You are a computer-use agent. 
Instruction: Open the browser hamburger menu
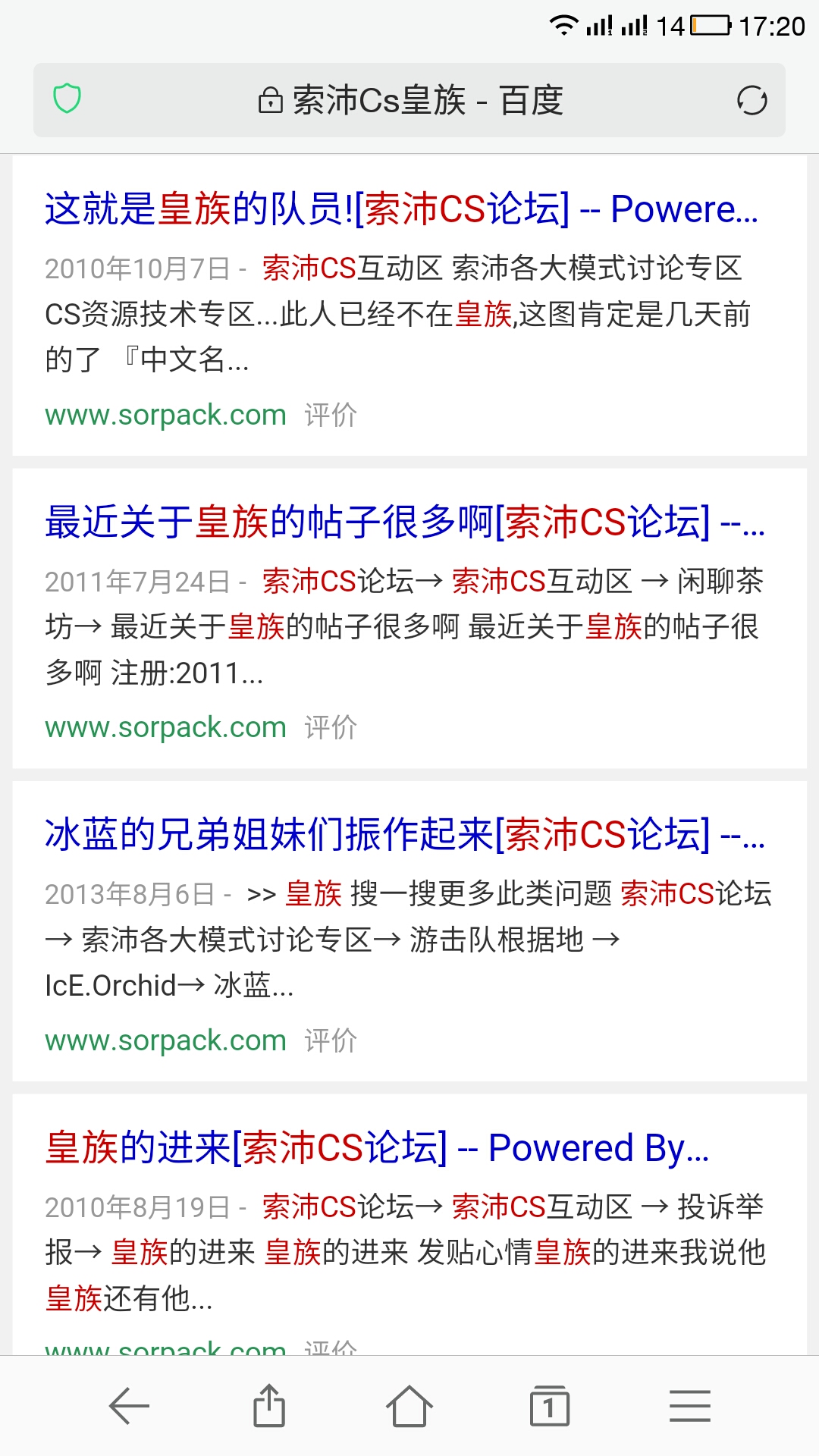click(x=690, y=1406)
